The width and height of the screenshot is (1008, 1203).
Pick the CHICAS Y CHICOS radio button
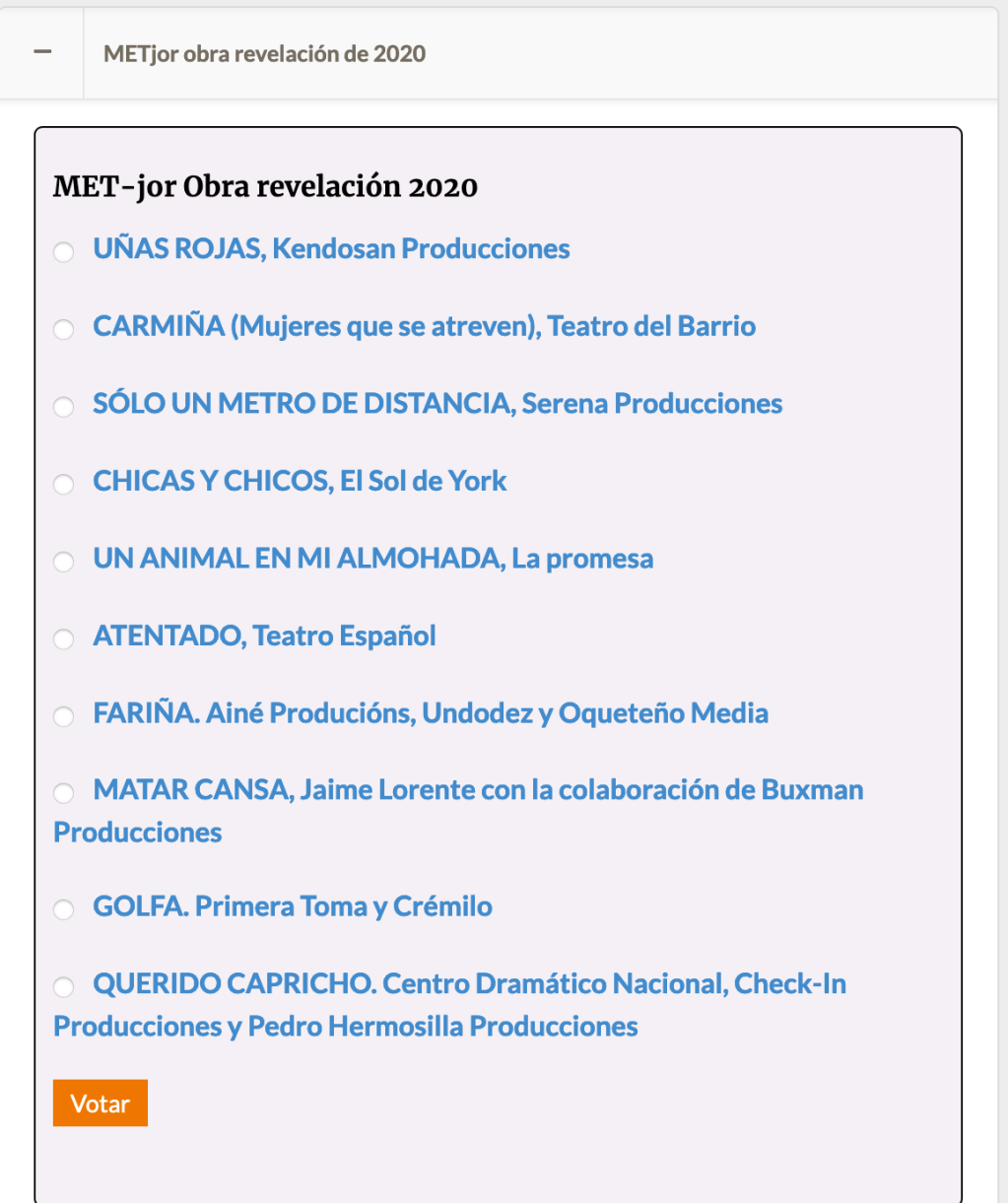[63, 485]
